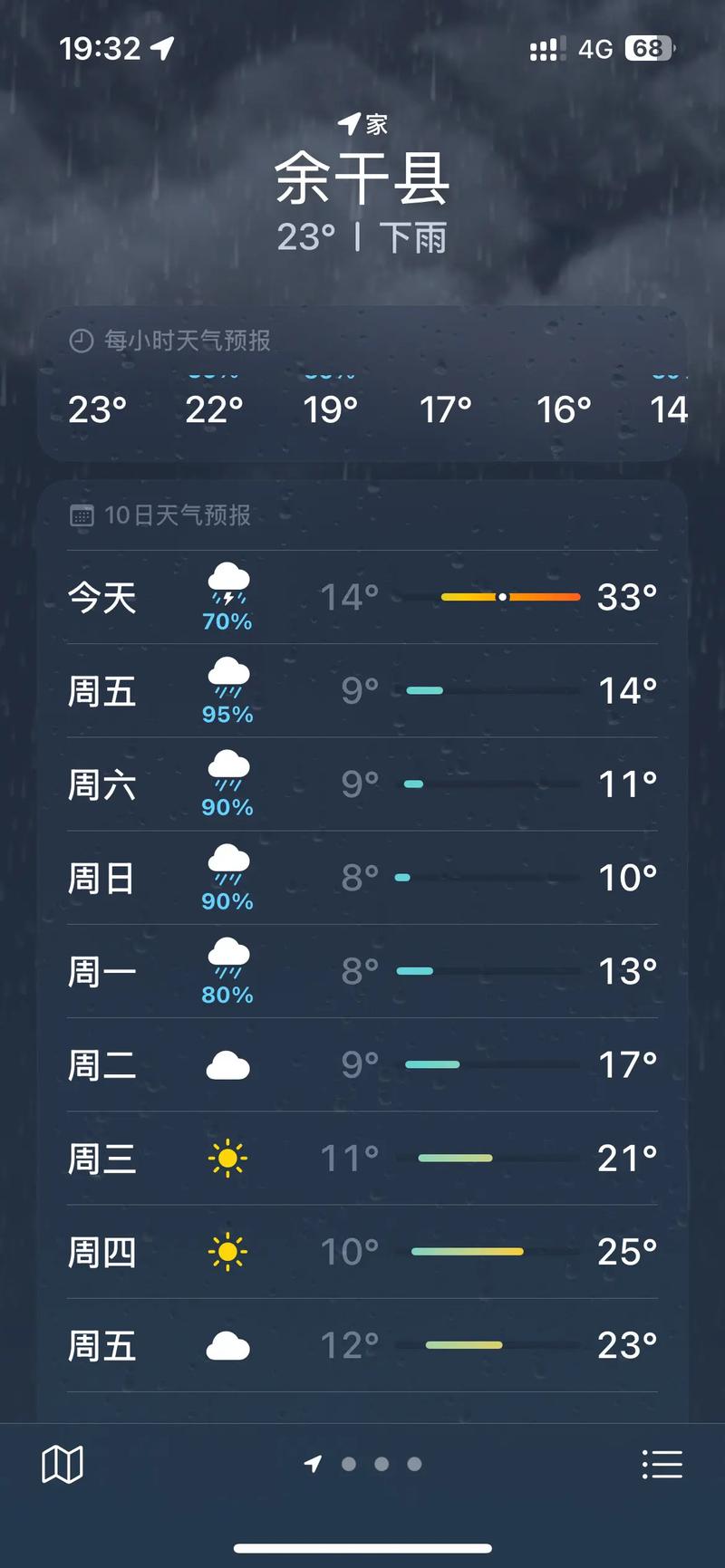Tap the 余干县 city name

[362, 178]
